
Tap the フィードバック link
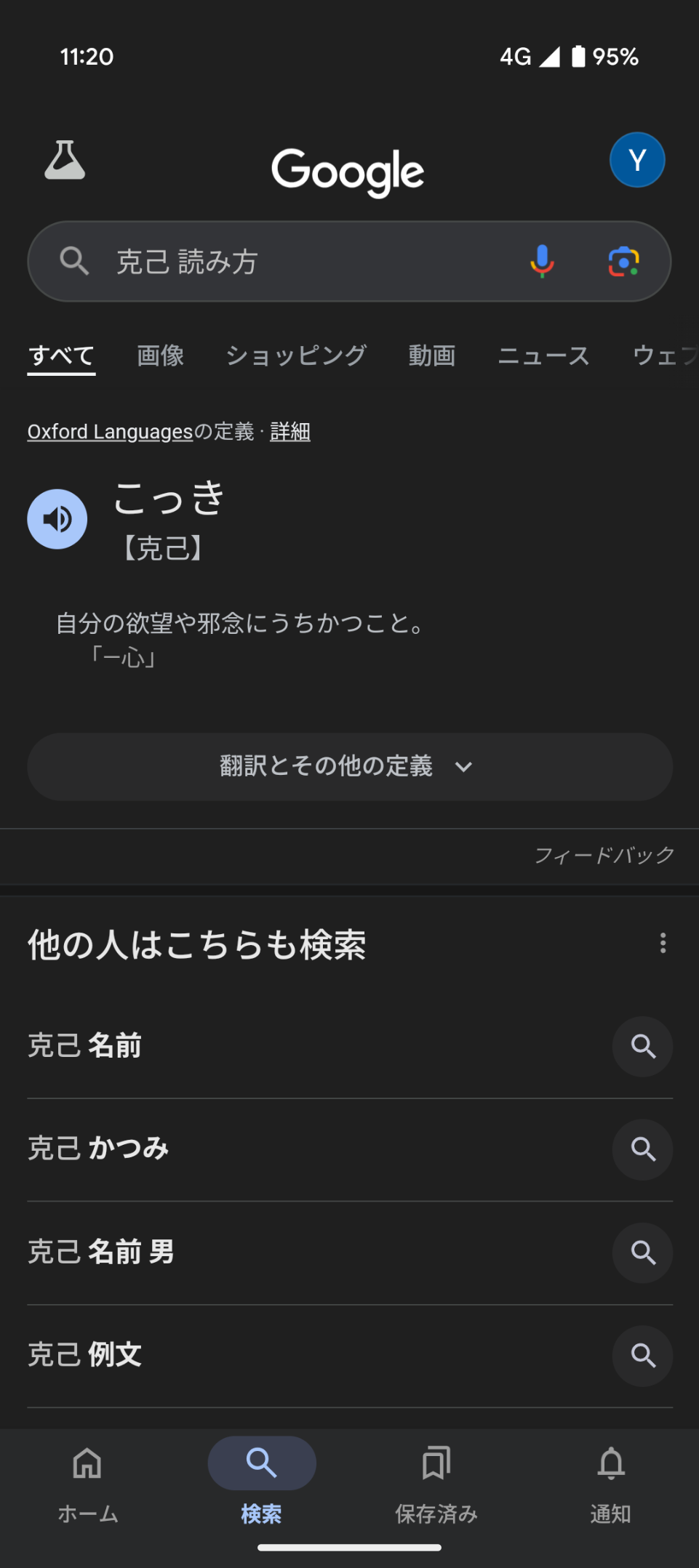pyautogui.click(x=604, y=856)
